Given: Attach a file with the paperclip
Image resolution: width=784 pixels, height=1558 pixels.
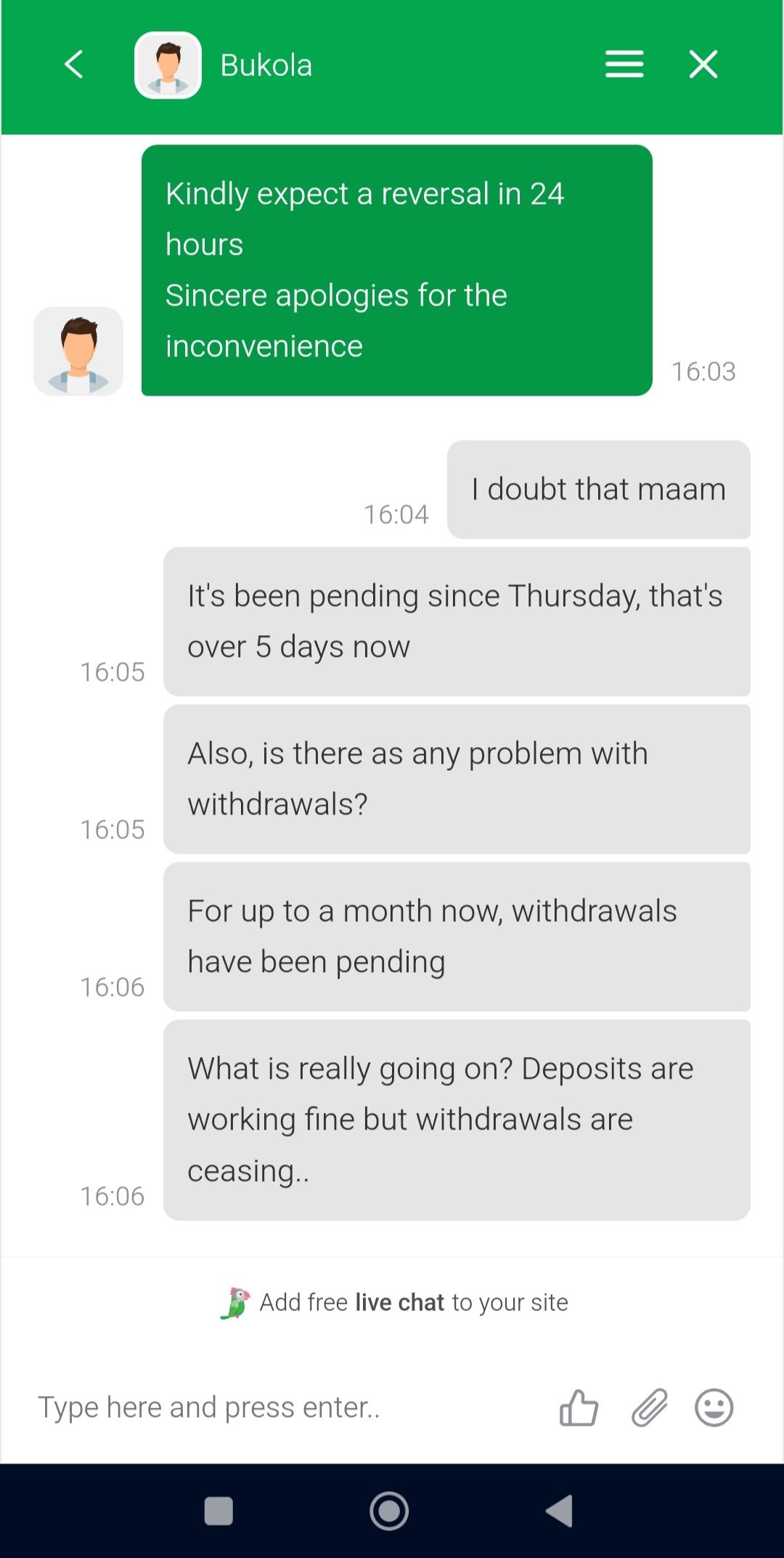Looking at the screenshot, I should coord(649,1408).
